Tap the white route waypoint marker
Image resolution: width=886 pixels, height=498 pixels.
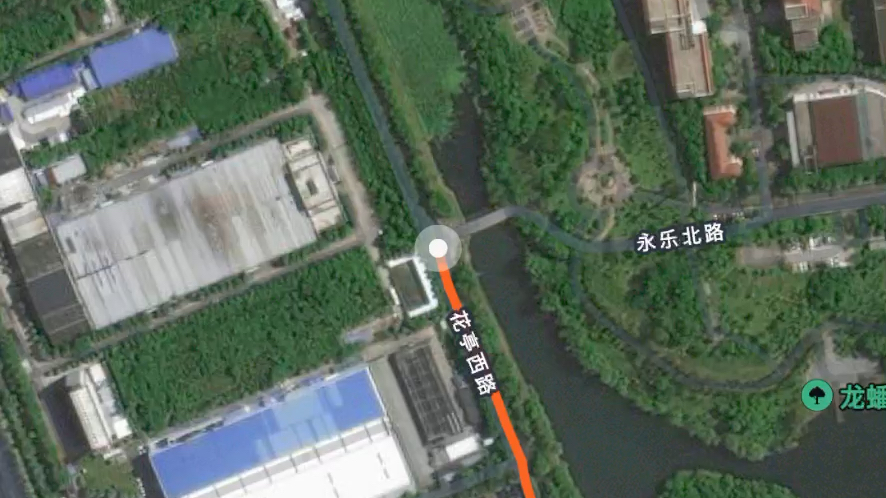click(437, 247)
